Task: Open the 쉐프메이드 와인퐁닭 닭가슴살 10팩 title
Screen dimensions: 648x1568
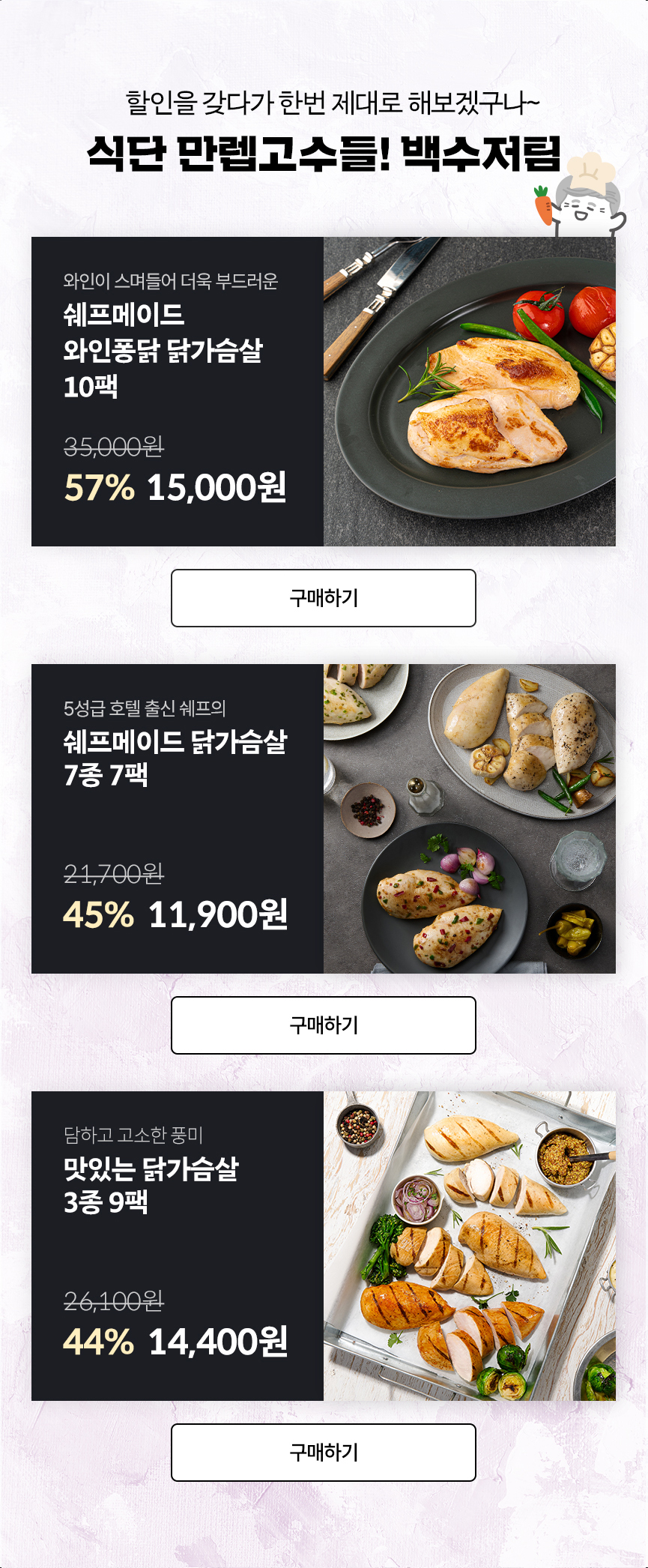Action: (x=166, y=349)
